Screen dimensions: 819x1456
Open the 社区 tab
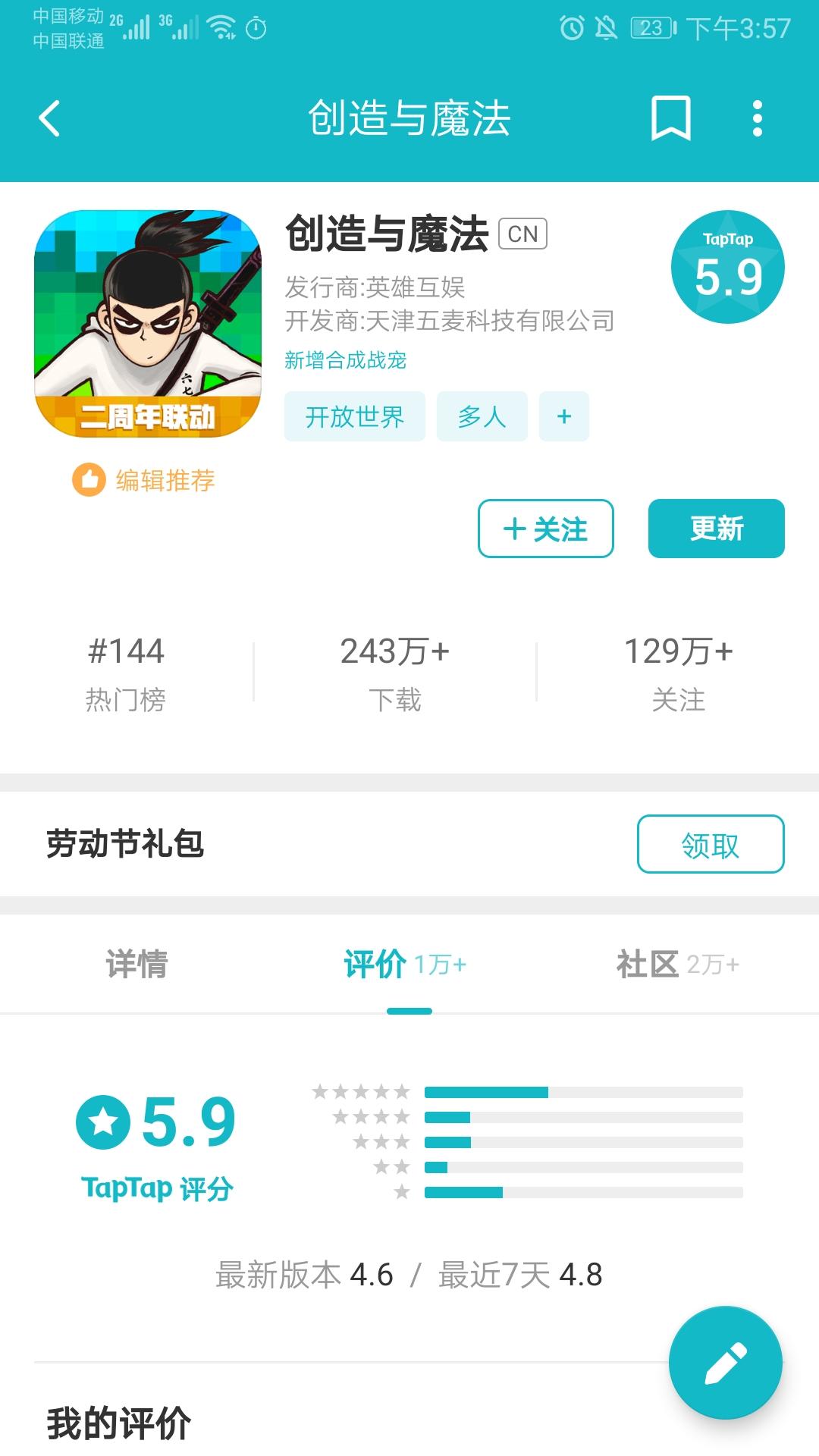pos(676,965)
